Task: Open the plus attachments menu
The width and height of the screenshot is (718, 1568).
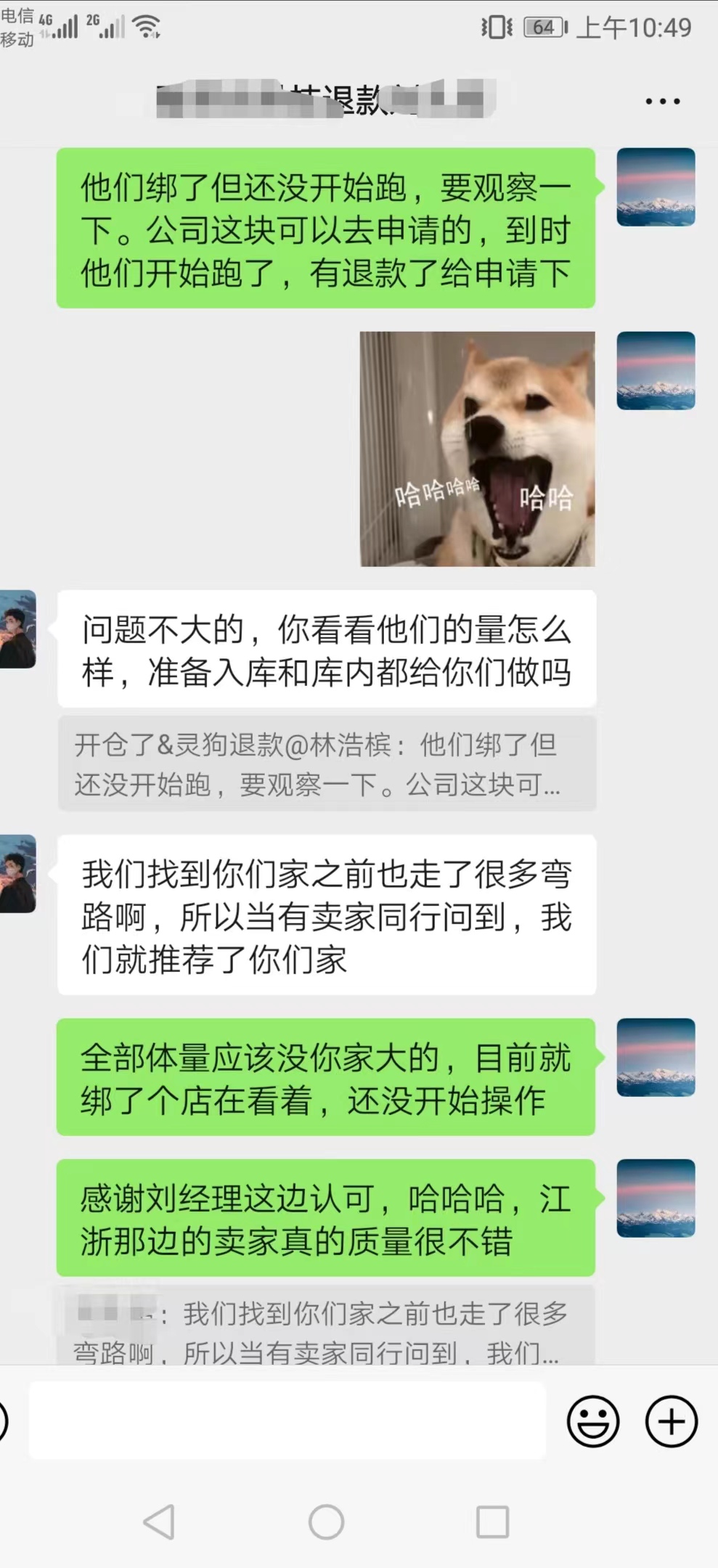Action: point(671,1421)
